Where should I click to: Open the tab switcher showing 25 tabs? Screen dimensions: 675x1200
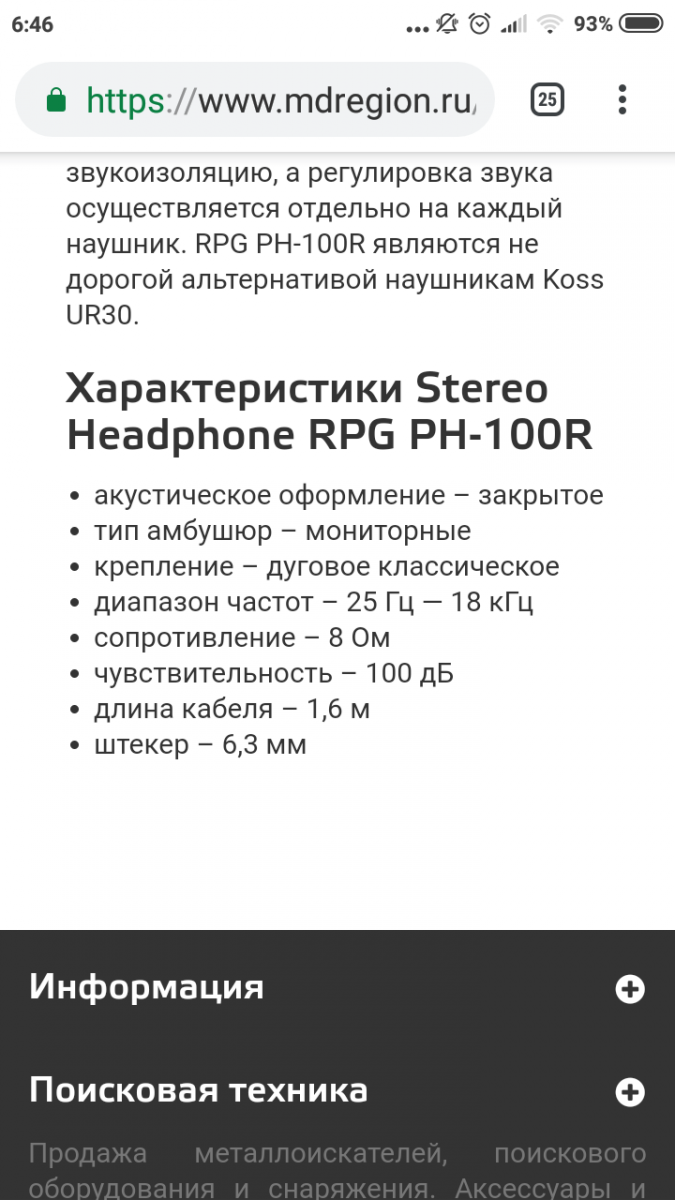[546, 100]
